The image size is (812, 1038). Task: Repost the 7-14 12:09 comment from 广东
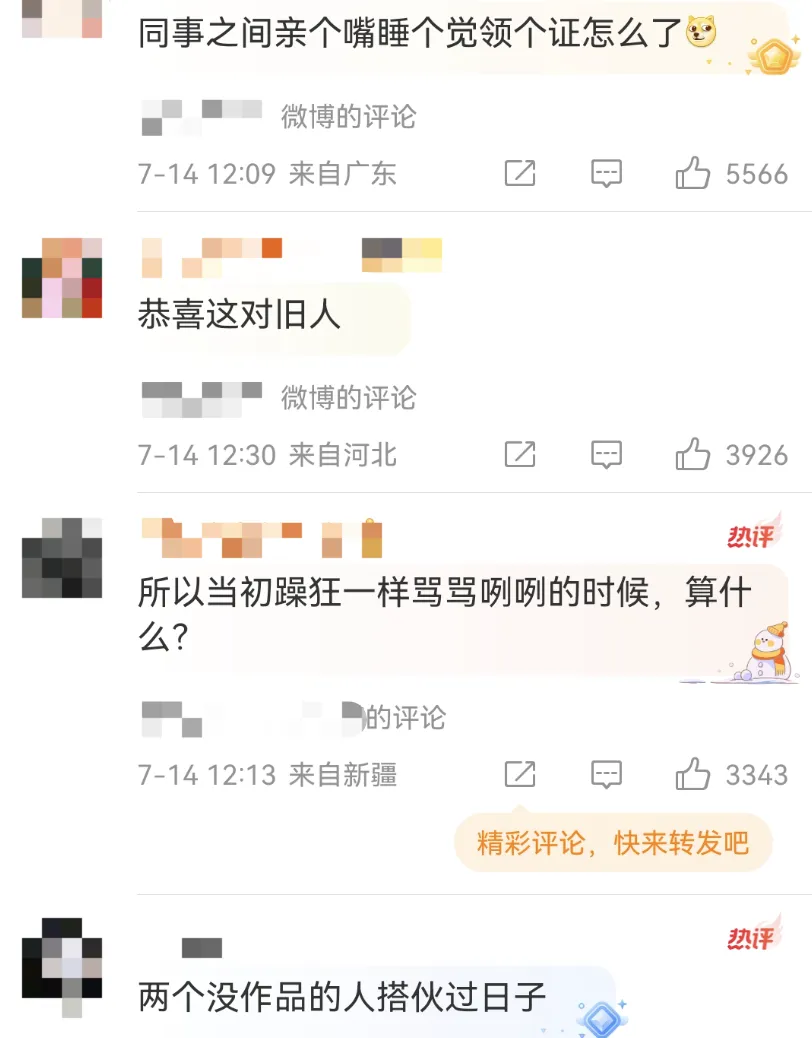pyautogui.click(x=520, y=174)
